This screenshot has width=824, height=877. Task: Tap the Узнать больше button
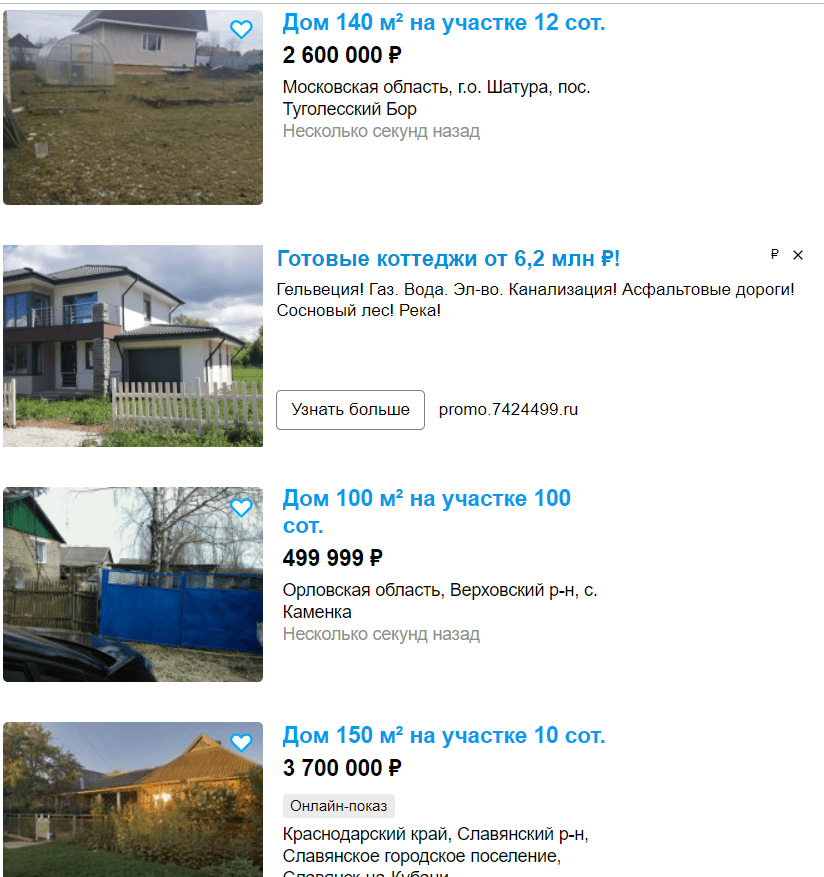coord(350,410)
